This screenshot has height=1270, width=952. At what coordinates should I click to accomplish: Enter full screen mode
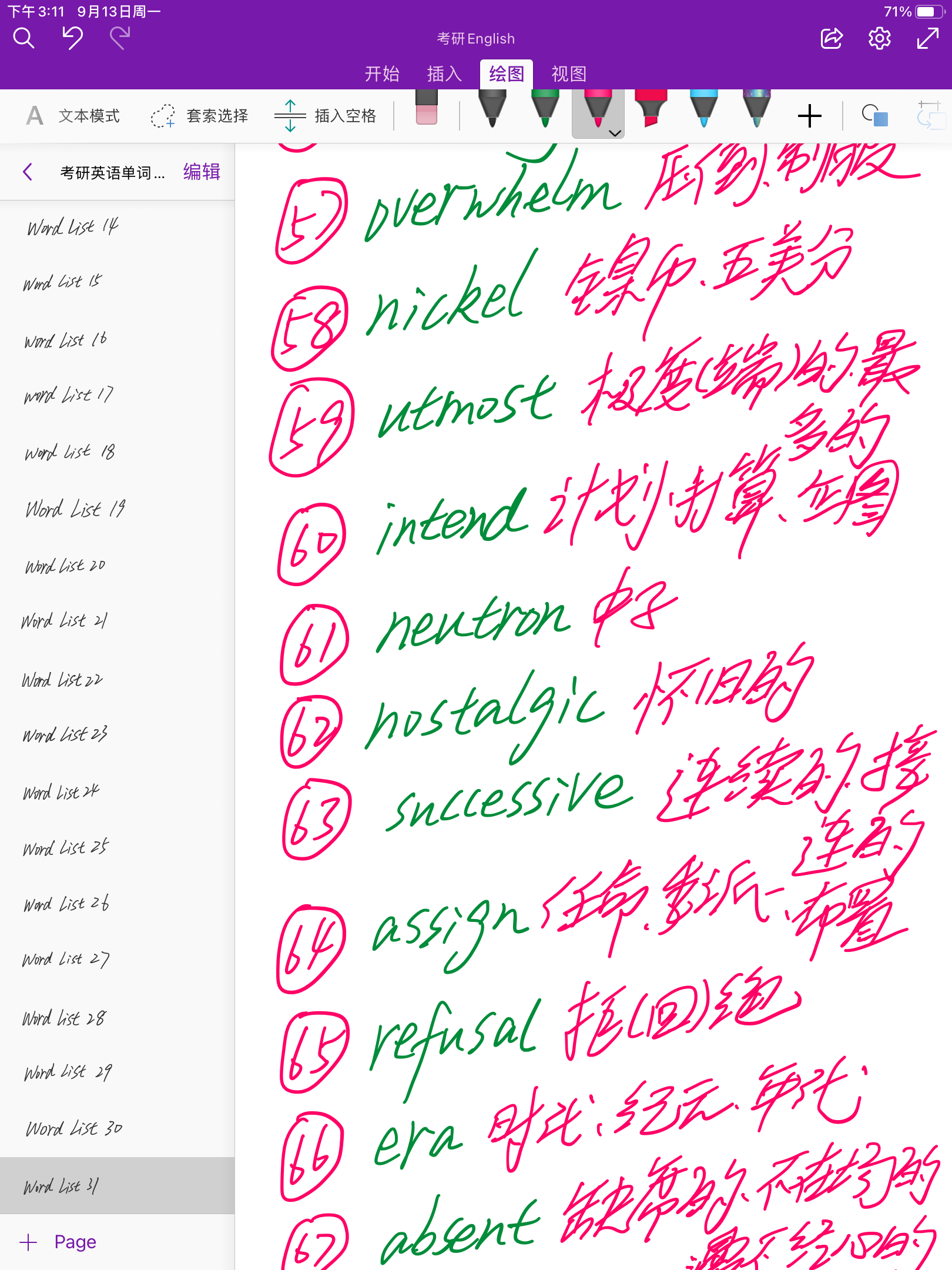927,39
